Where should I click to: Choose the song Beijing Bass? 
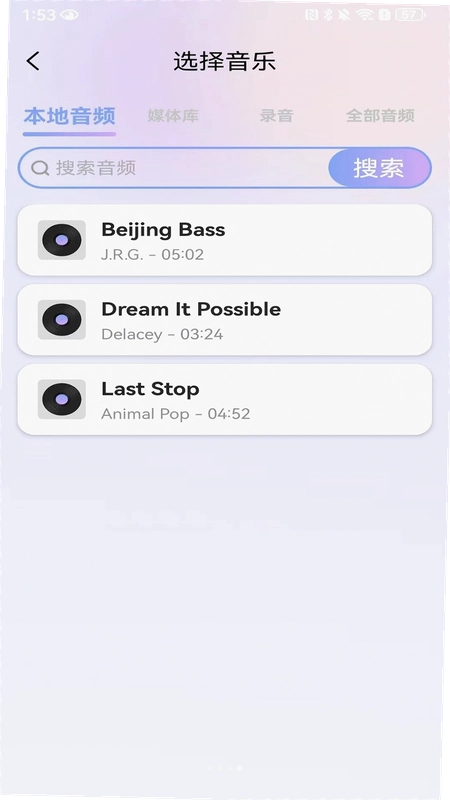click(224, 240)
